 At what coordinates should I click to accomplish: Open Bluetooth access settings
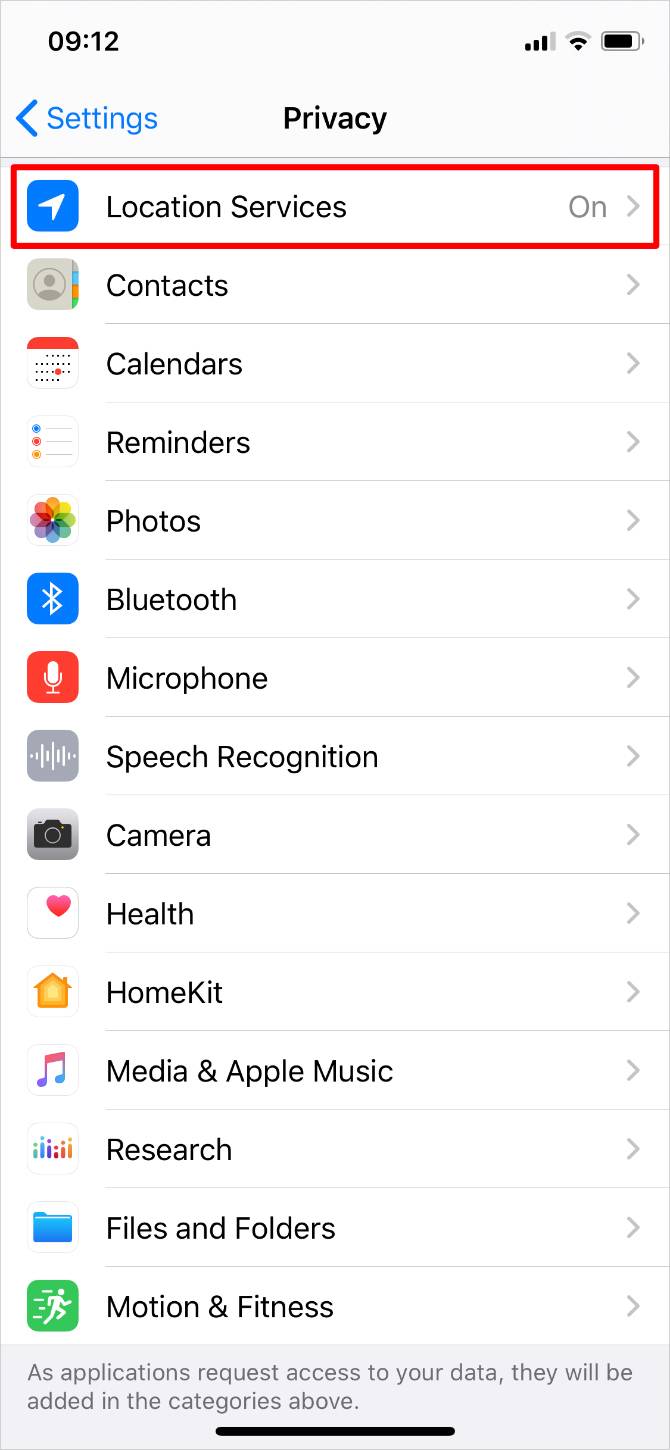(x=334, y=600)
